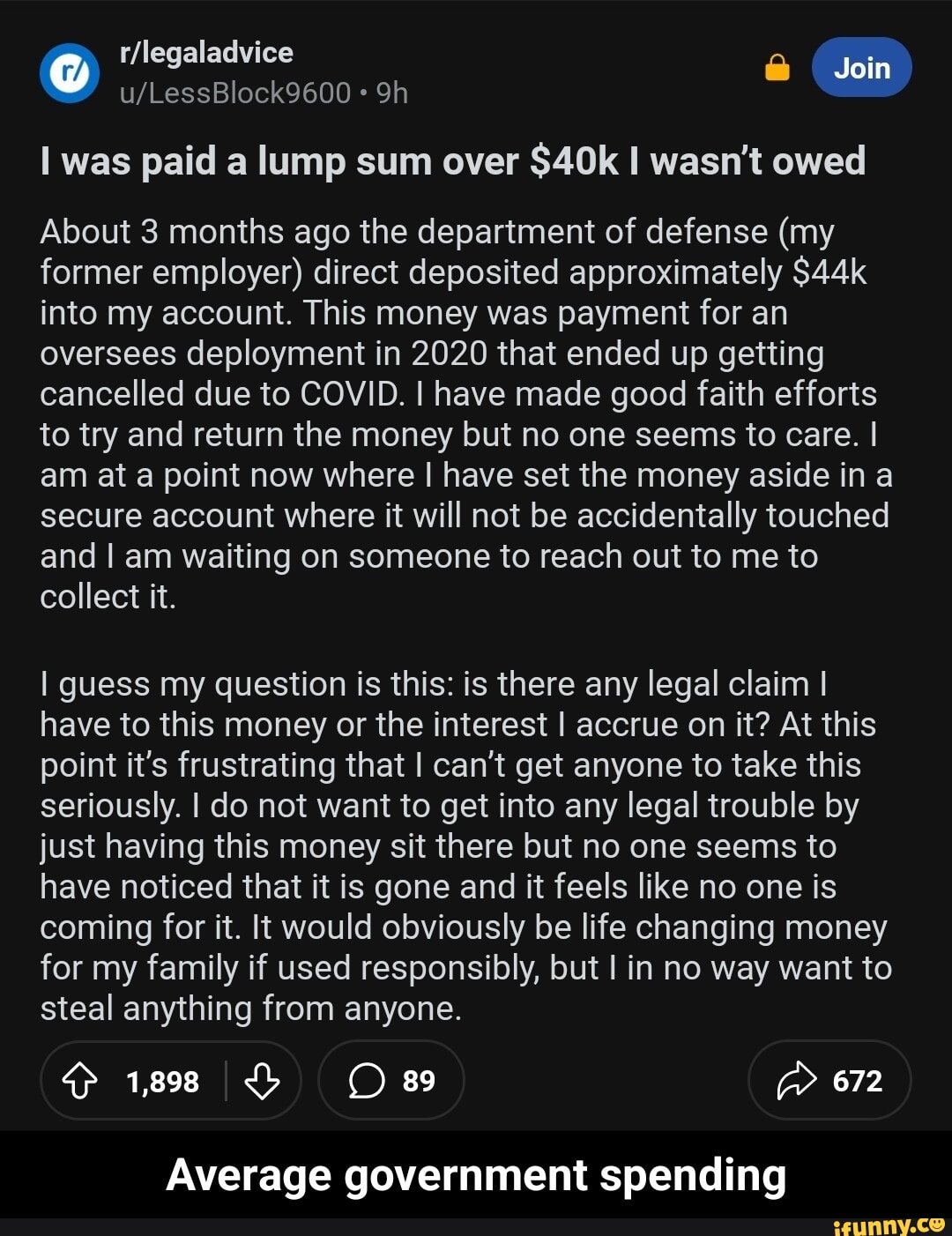
Task: Expand the 89 comments thread
Action: coord(390,1079)
